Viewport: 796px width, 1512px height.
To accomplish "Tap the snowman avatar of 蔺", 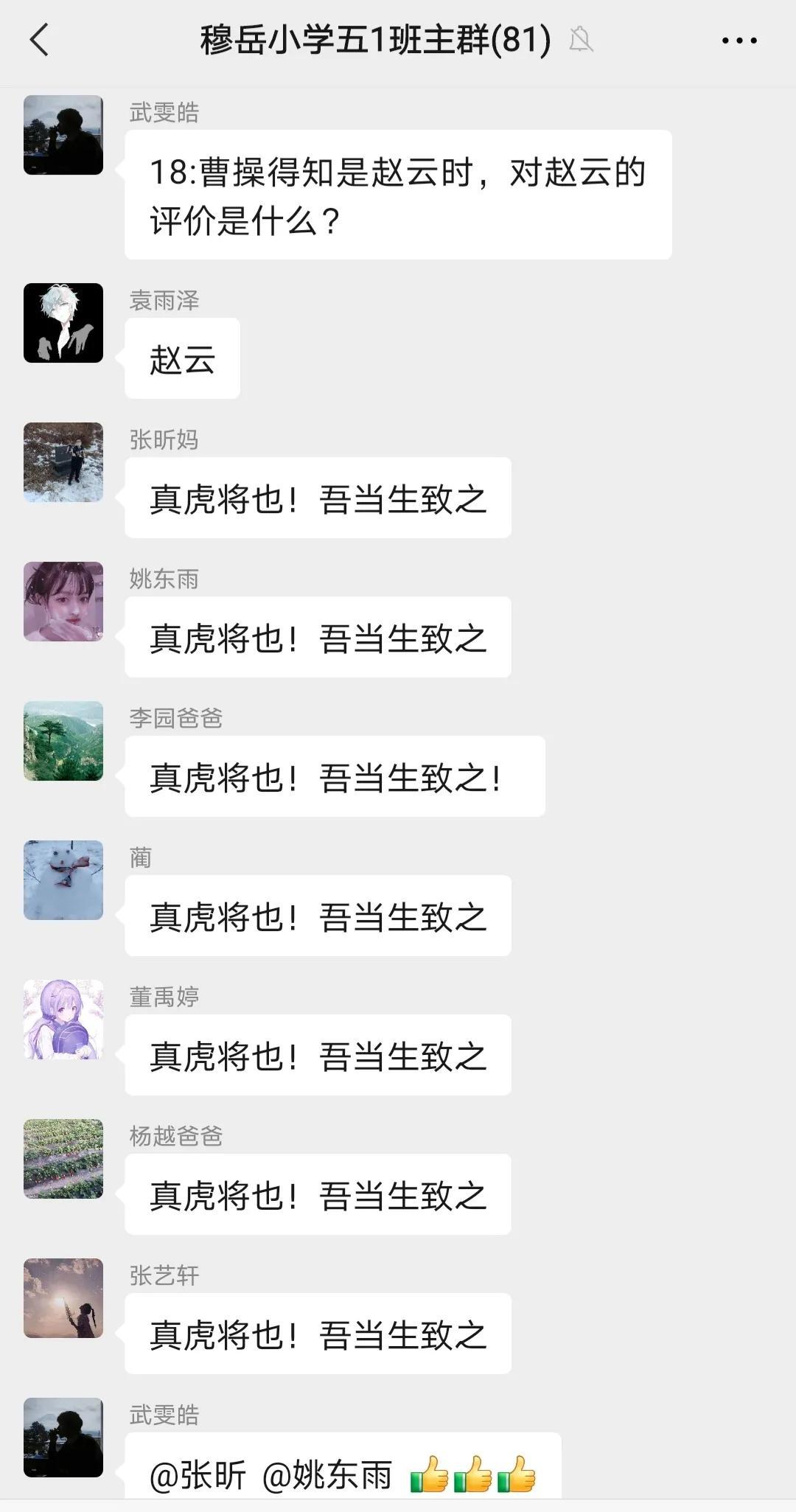I will coord(63,880).
